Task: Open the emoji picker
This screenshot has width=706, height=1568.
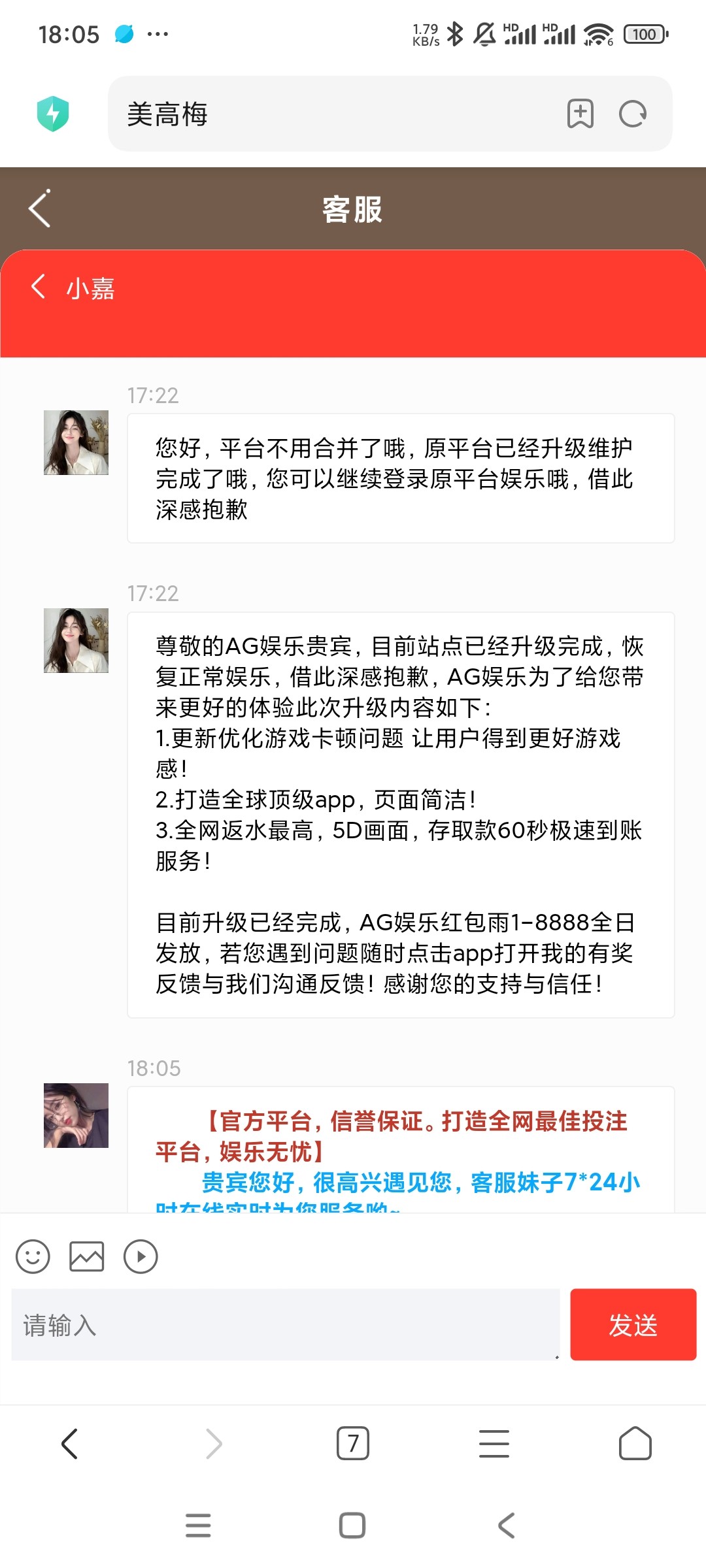Action: point(33,1256)
